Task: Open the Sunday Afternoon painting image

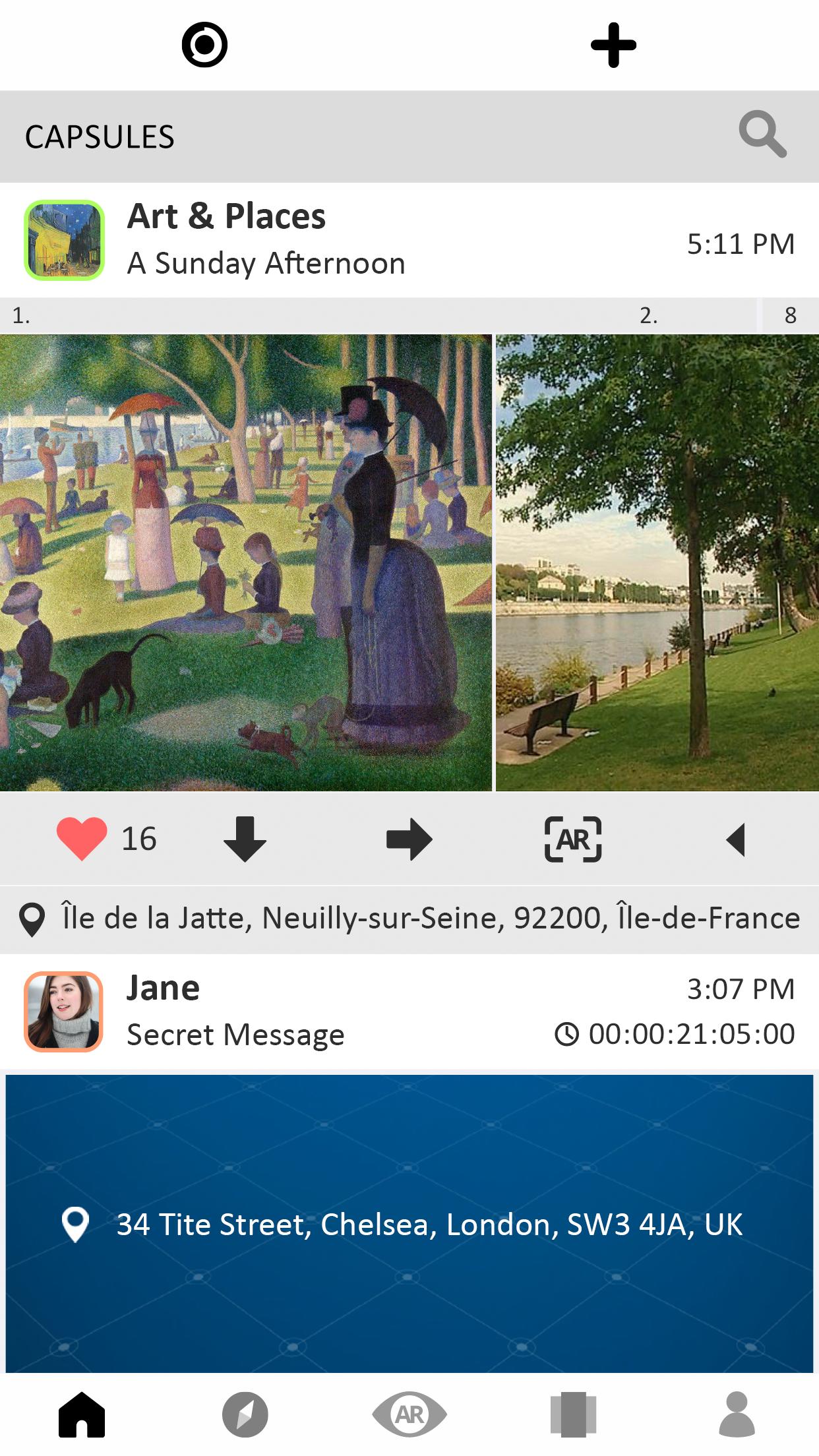Action: coord(246,562)
